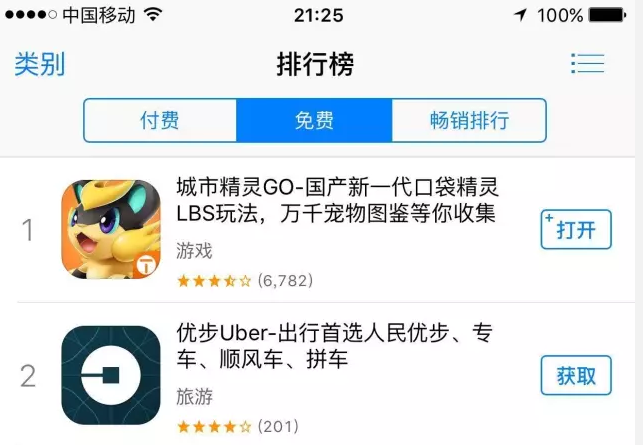Switch to the 付费 tab

160,121
